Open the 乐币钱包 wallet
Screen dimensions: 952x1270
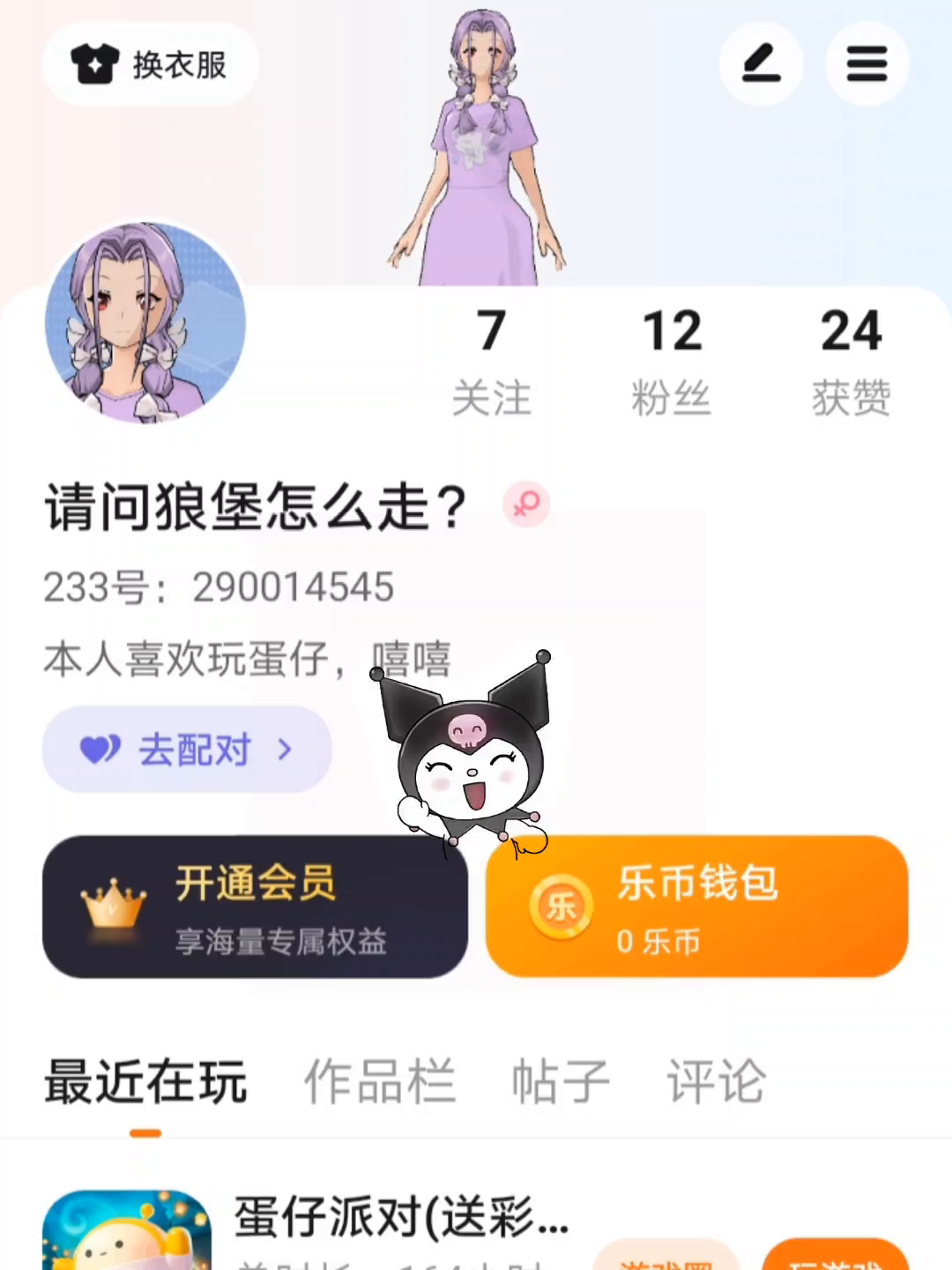click(x=696, y=907)
